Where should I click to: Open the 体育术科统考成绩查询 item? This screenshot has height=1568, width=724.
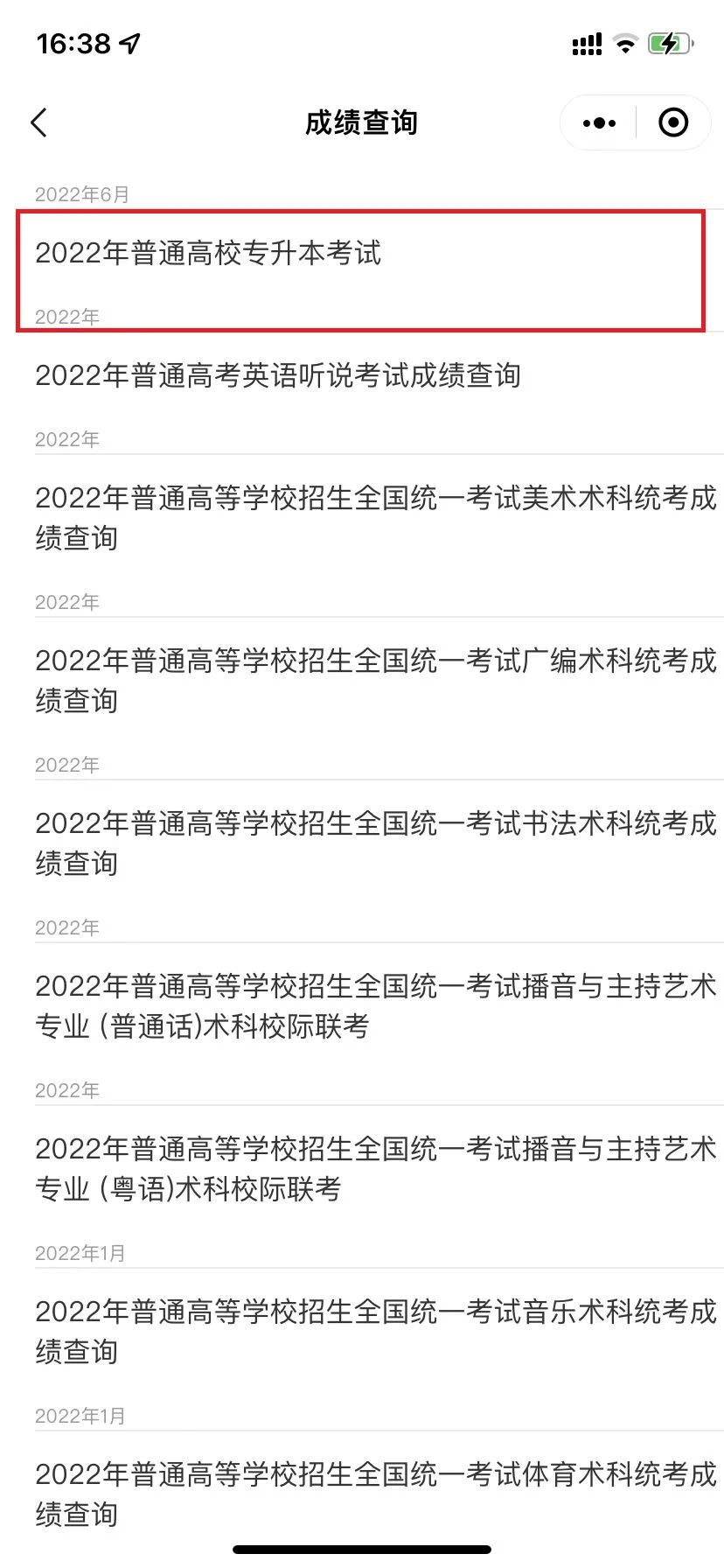(362, 1494)
